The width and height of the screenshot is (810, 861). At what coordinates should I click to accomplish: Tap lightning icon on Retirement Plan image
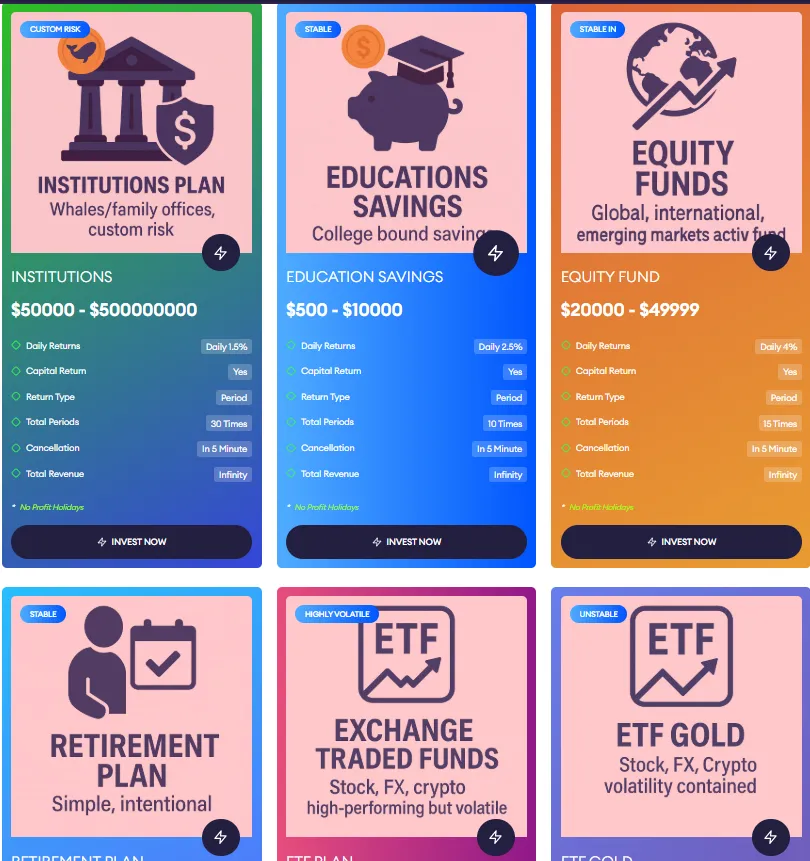click(221, 837)
